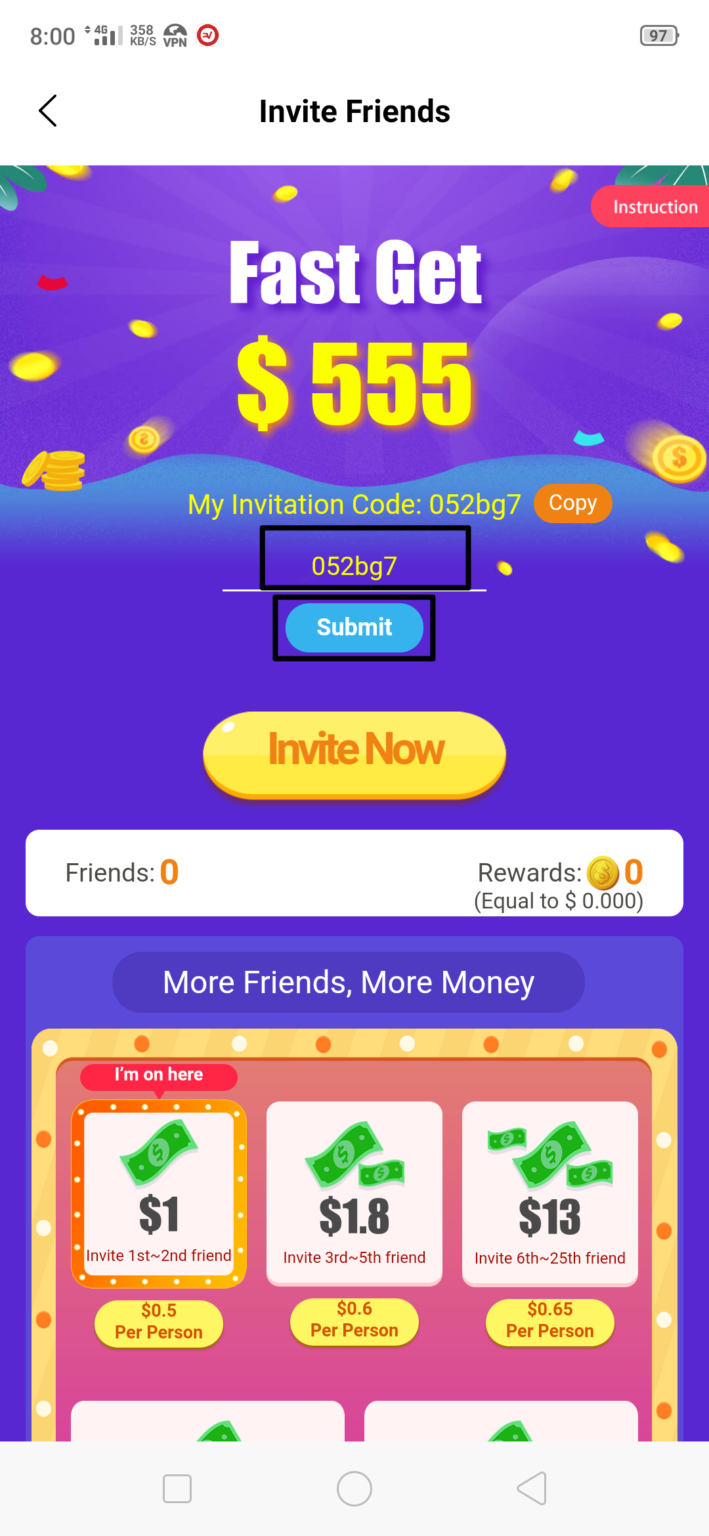Open the Instruction page
709x1536 pixels.
point(653,207)
